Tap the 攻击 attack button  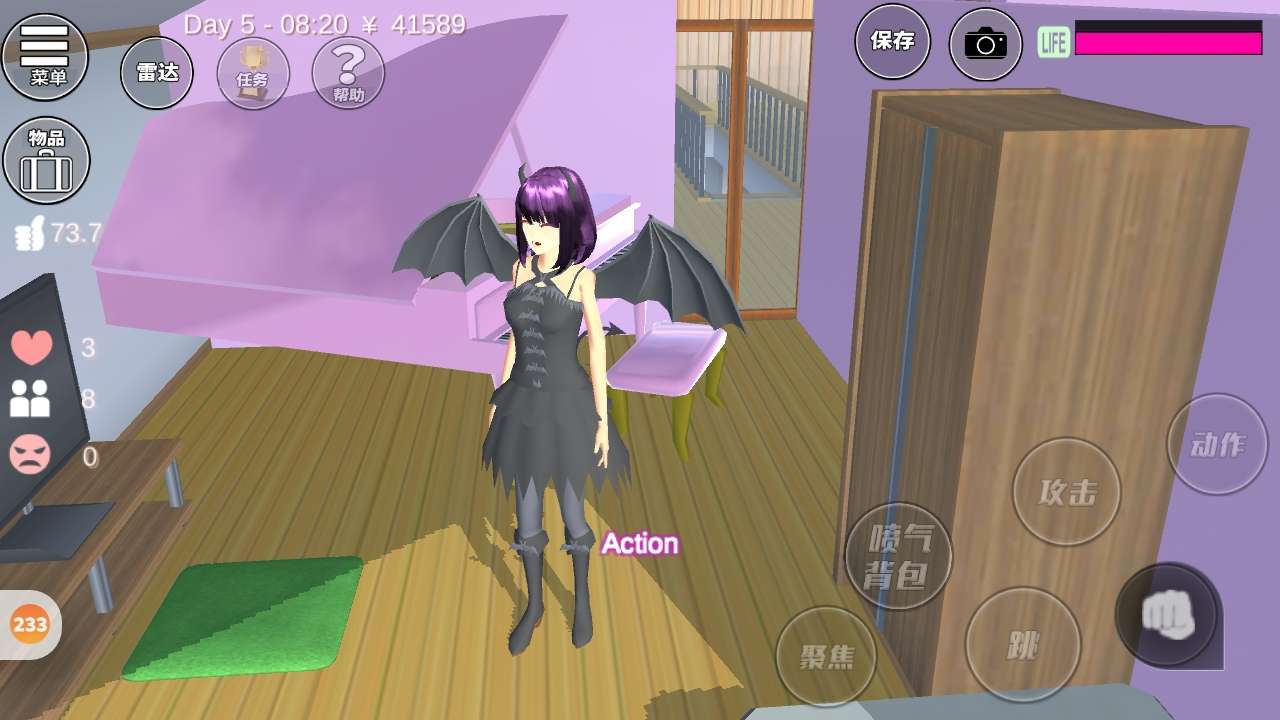[1067, 492]
